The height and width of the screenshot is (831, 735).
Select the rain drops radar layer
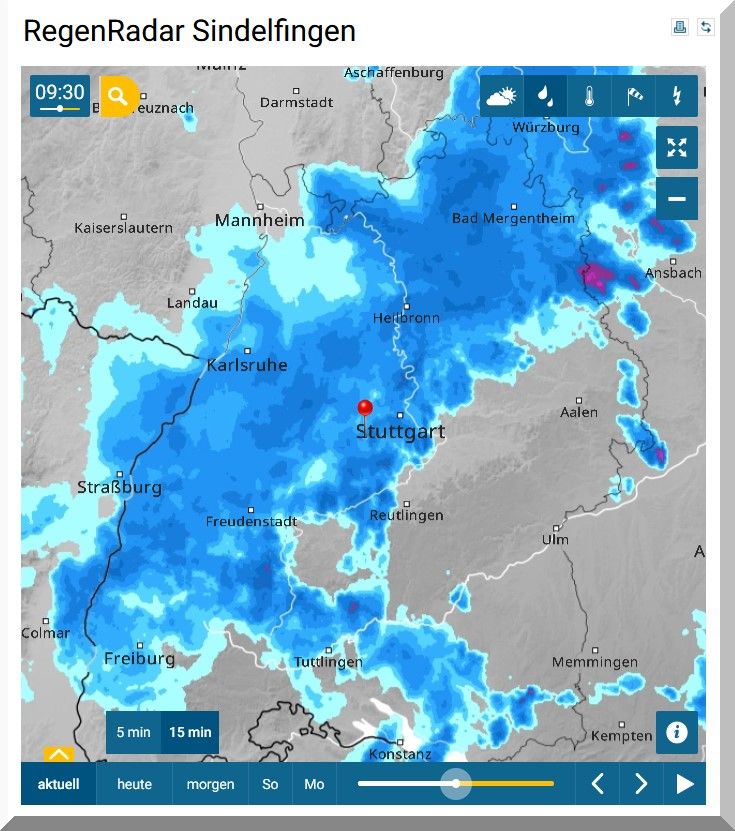coord(545,96)
